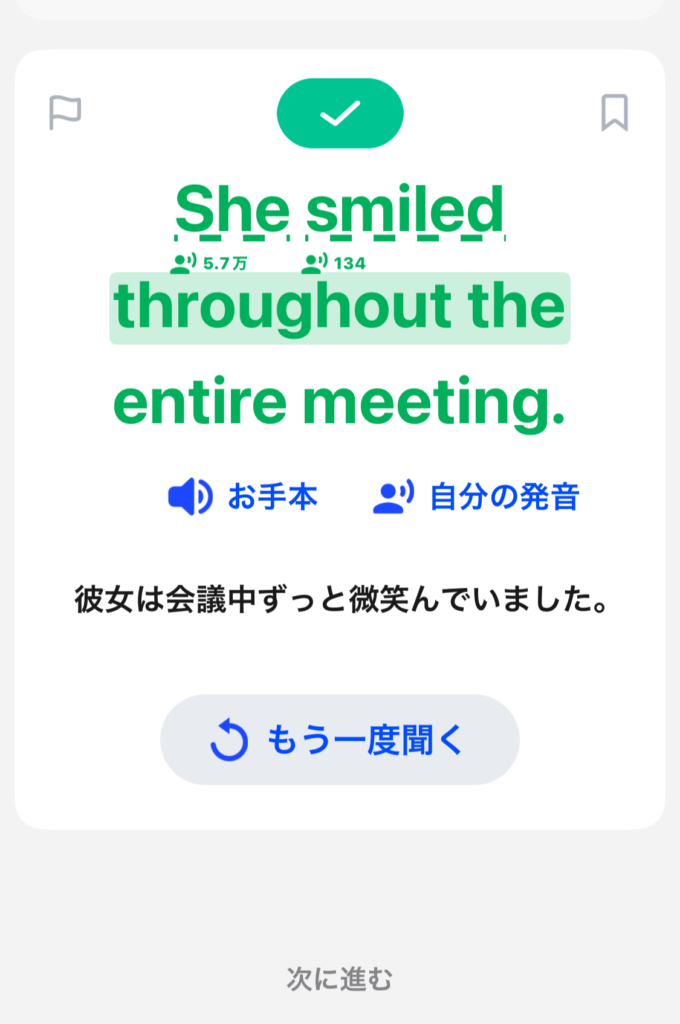The height and width of the screenshot is (1024, 680).
Task: Bookmark this sentence
Action: pos(614,113)
